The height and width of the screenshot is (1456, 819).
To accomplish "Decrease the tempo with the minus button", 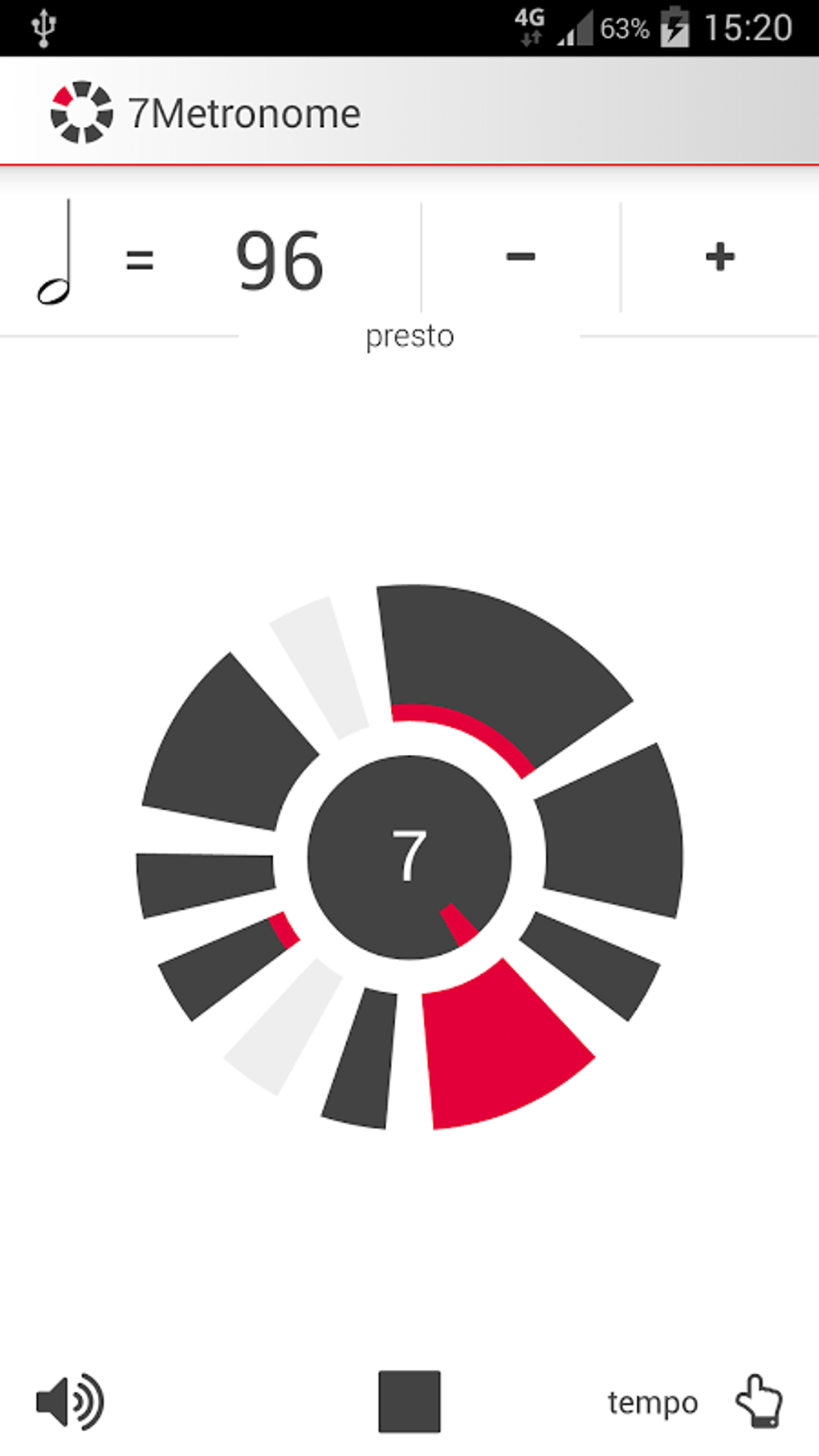I will click(520, 257).
